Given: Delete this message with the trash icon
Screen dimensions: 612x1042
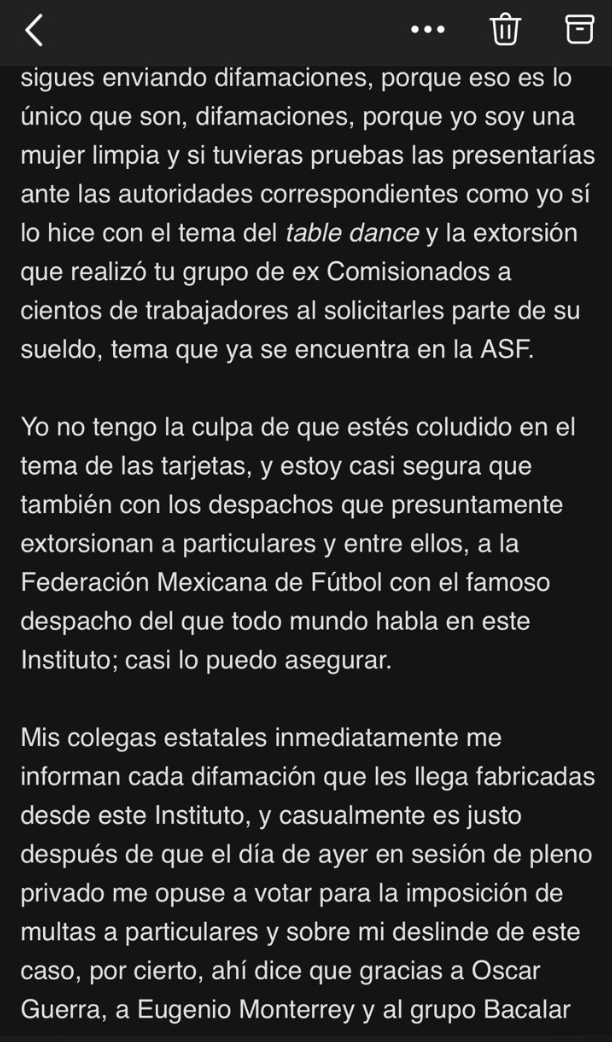Looking at the screenshot, I should pyautogui.click(x=505, y=30).
